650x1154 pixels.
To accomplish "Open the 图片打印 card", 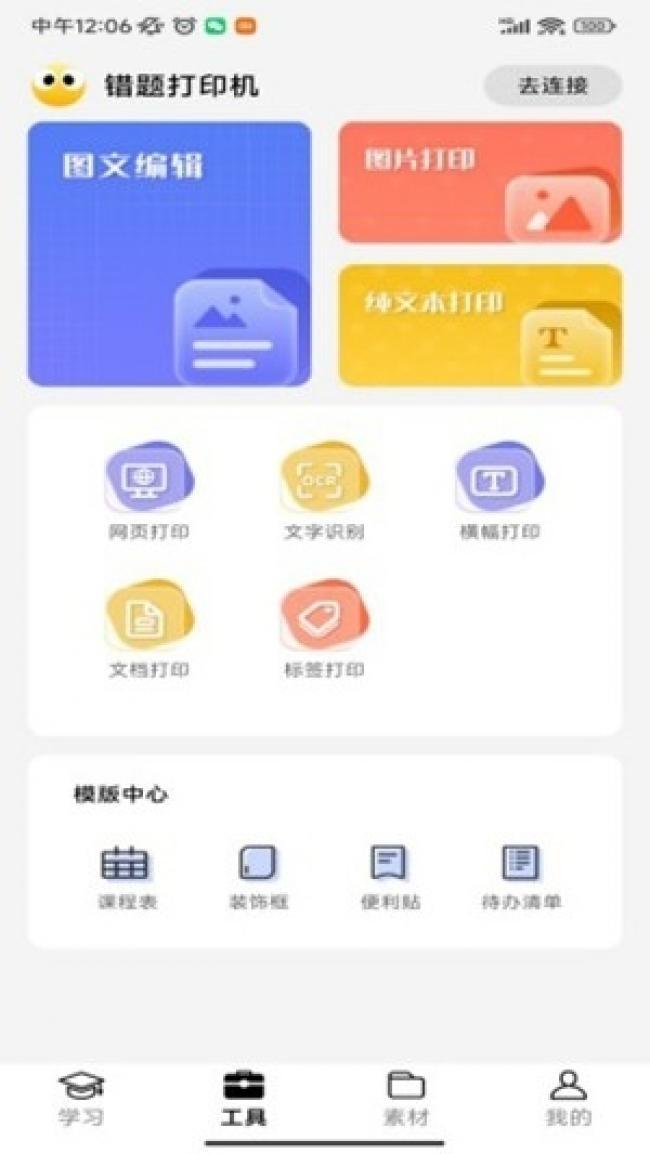I will (480, 182).
